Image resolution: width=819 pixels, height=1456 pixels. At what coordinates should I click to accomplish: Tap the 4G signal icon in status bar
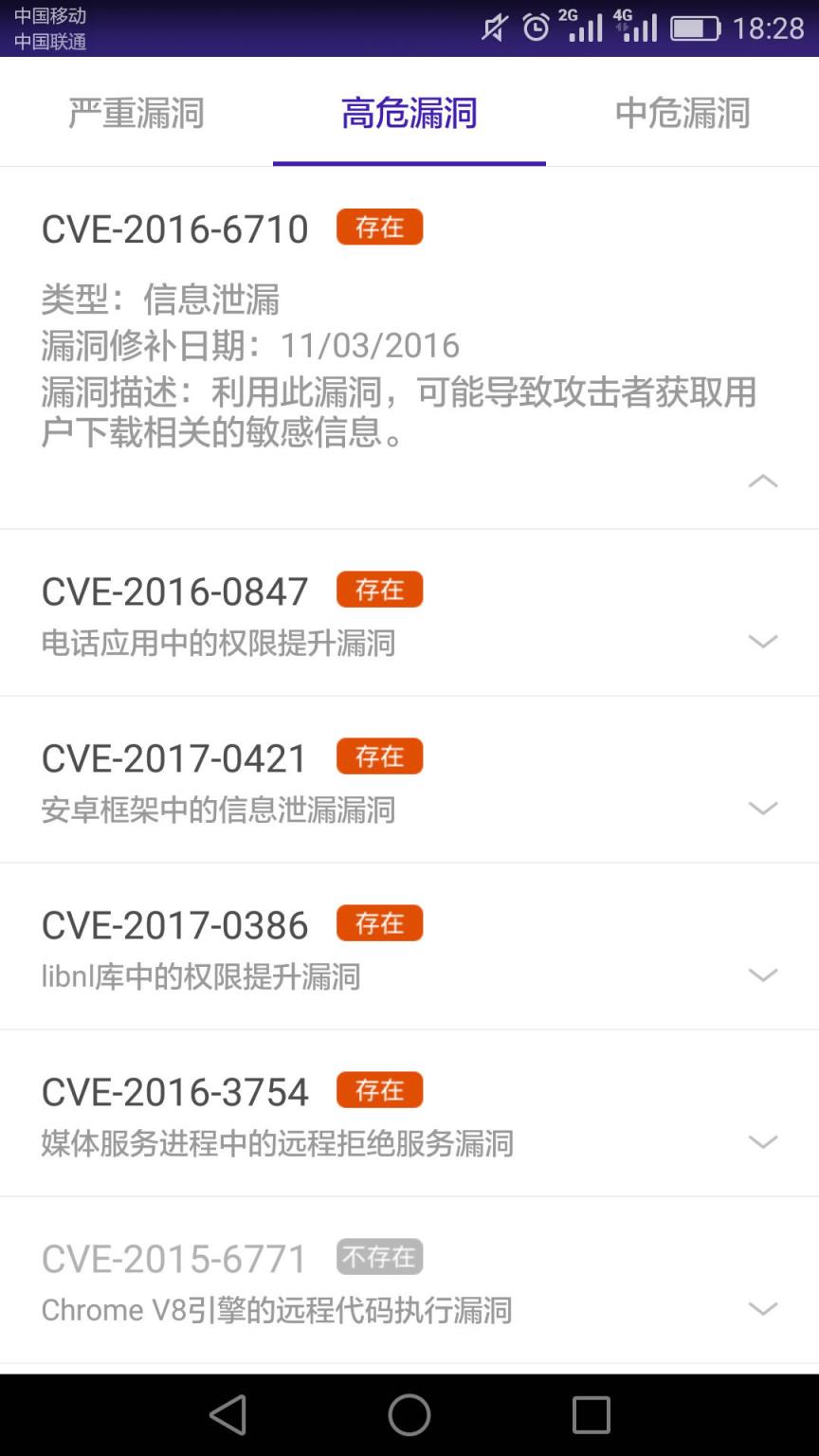point(635,27)
